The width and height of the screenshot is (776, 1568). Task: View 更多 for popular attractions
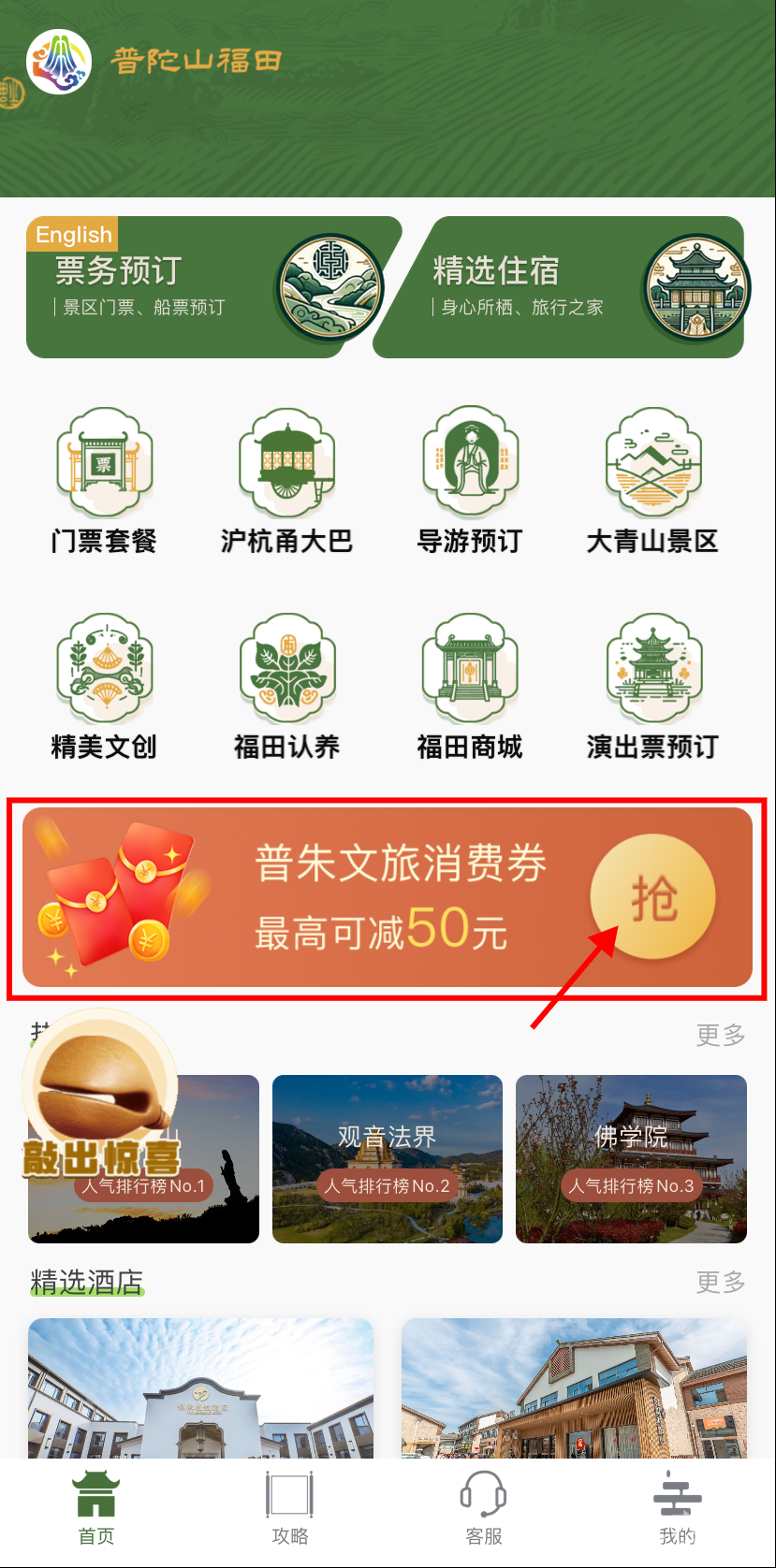[x=720, y=1035]
